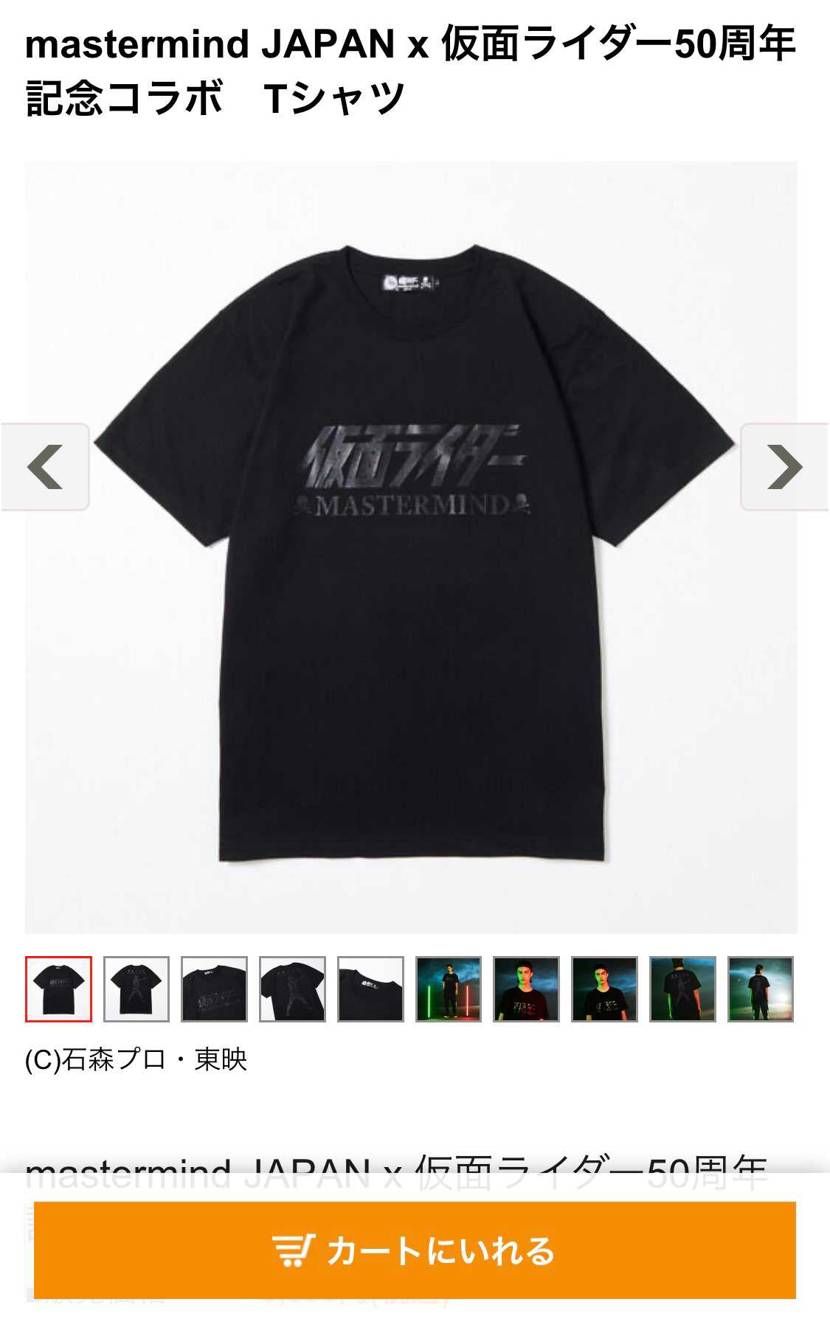This screenshot has height=1319, width=830.
Task: View the second thumbnail showing the shirt back
Action: 136,989
